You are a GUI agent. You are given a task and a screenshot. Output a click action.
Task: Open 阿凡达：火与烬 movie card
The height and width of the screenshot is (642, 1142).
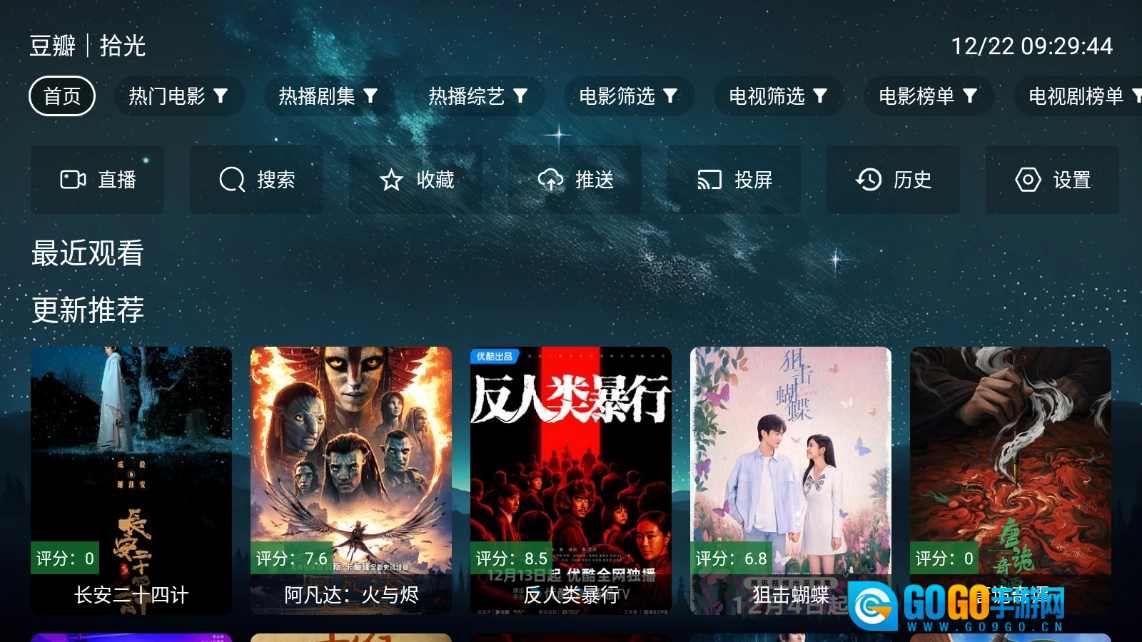tap(351, 480)
